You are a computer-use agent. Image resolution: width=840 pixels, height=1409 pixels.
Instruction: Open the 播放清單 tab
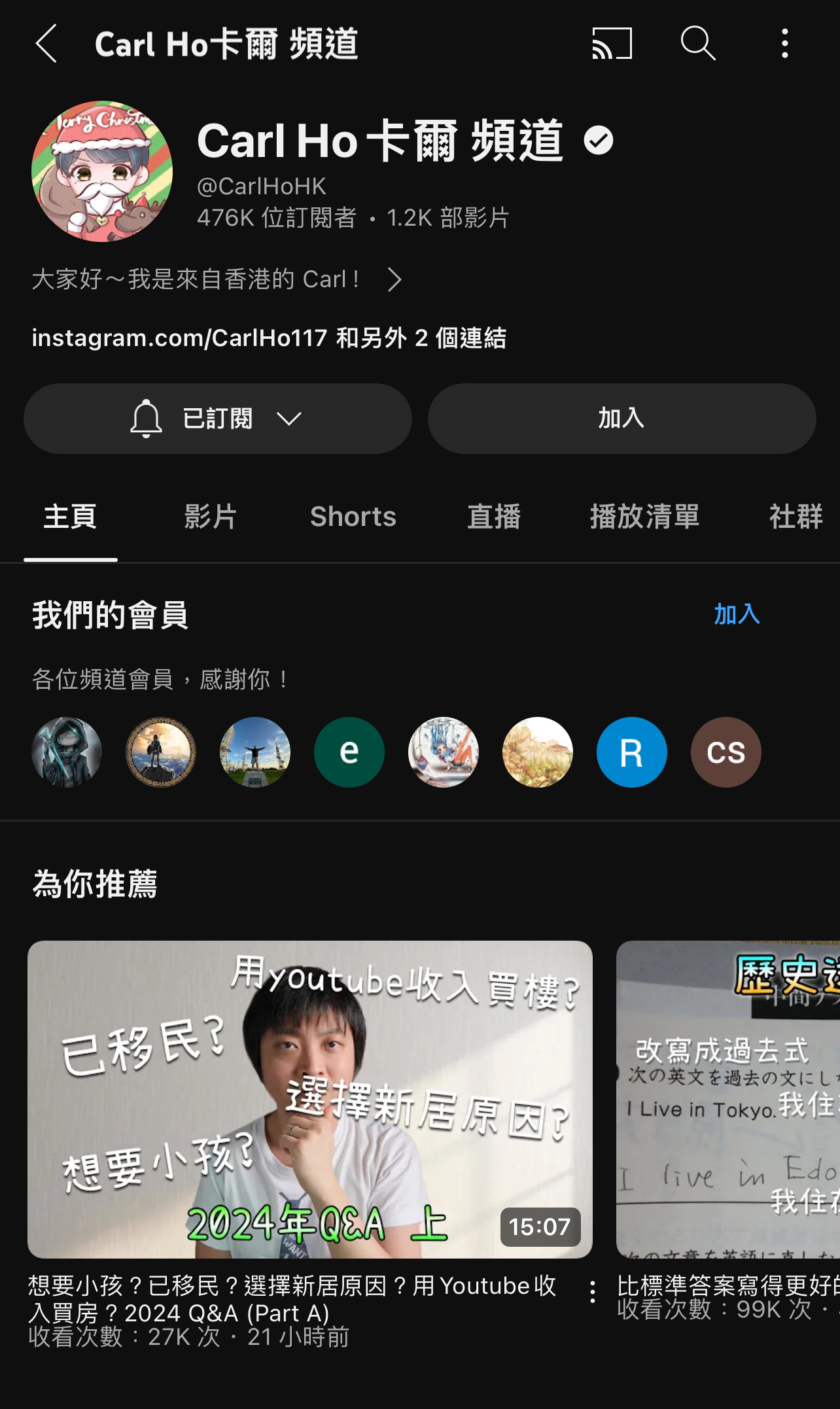pos(642,517)
